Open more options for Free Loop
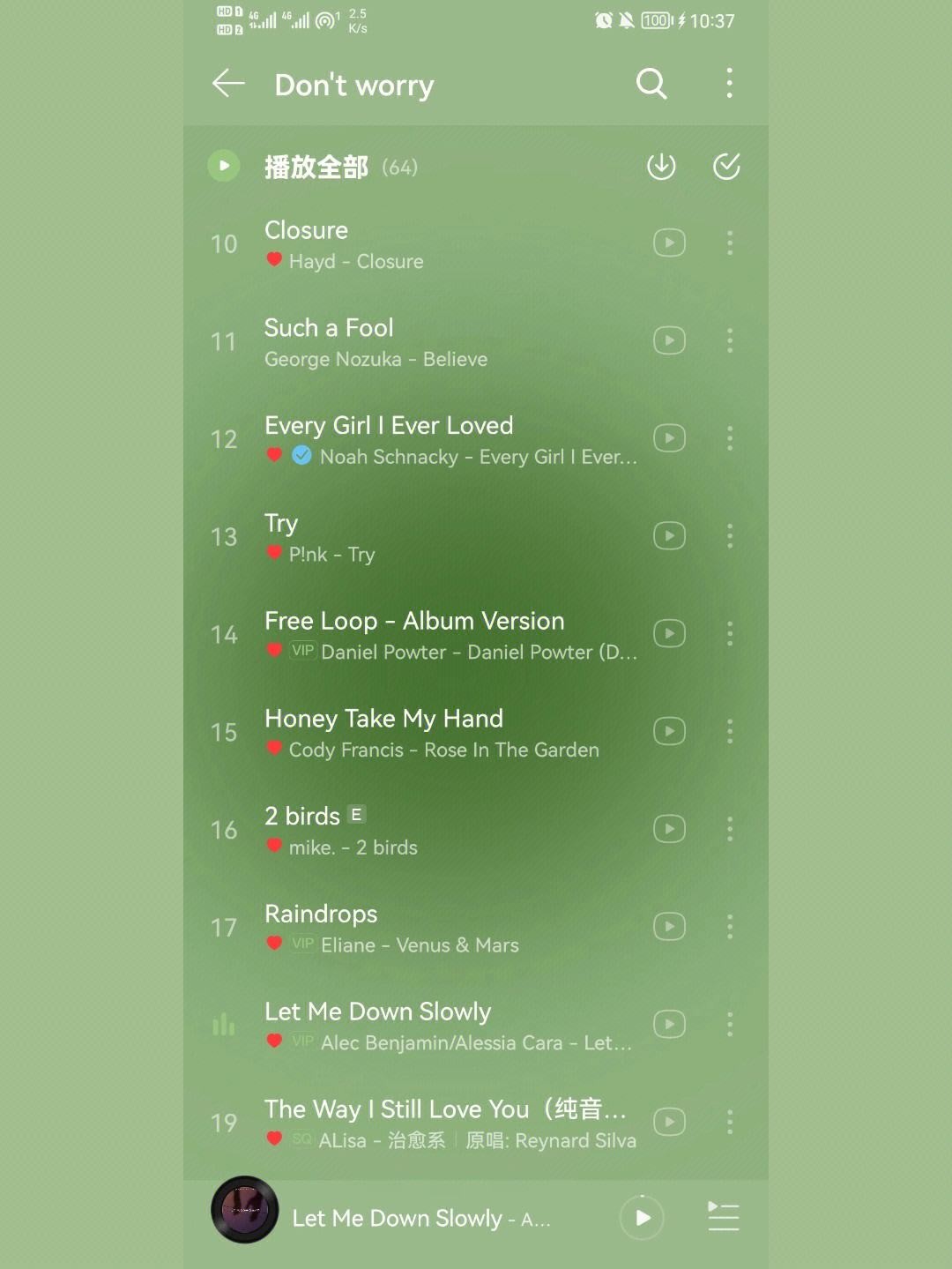 (x=729, y=634)
